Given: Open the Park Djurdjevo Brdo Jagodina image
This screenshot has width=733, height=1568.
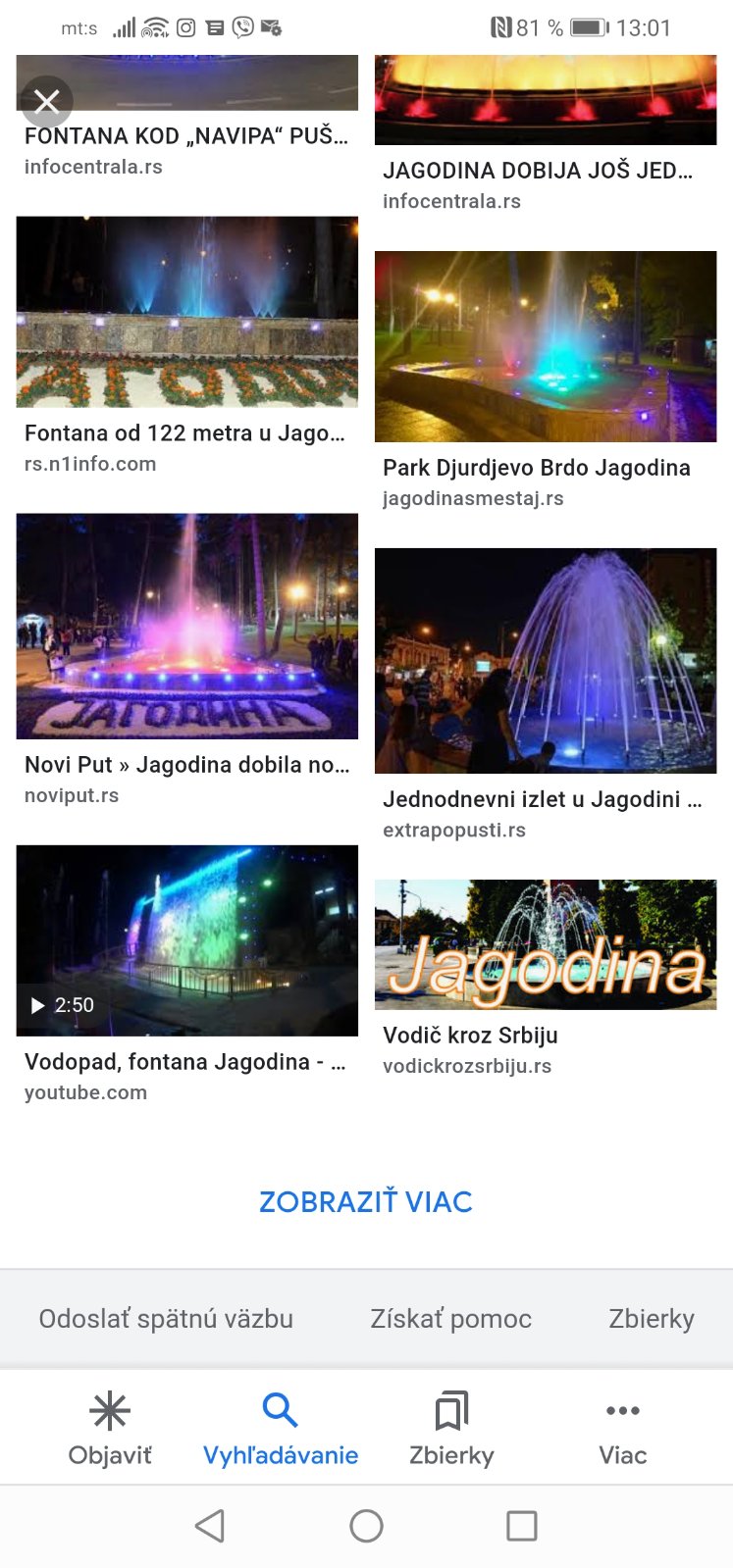Looking at the screenshot, I should [x=545, y=346].
